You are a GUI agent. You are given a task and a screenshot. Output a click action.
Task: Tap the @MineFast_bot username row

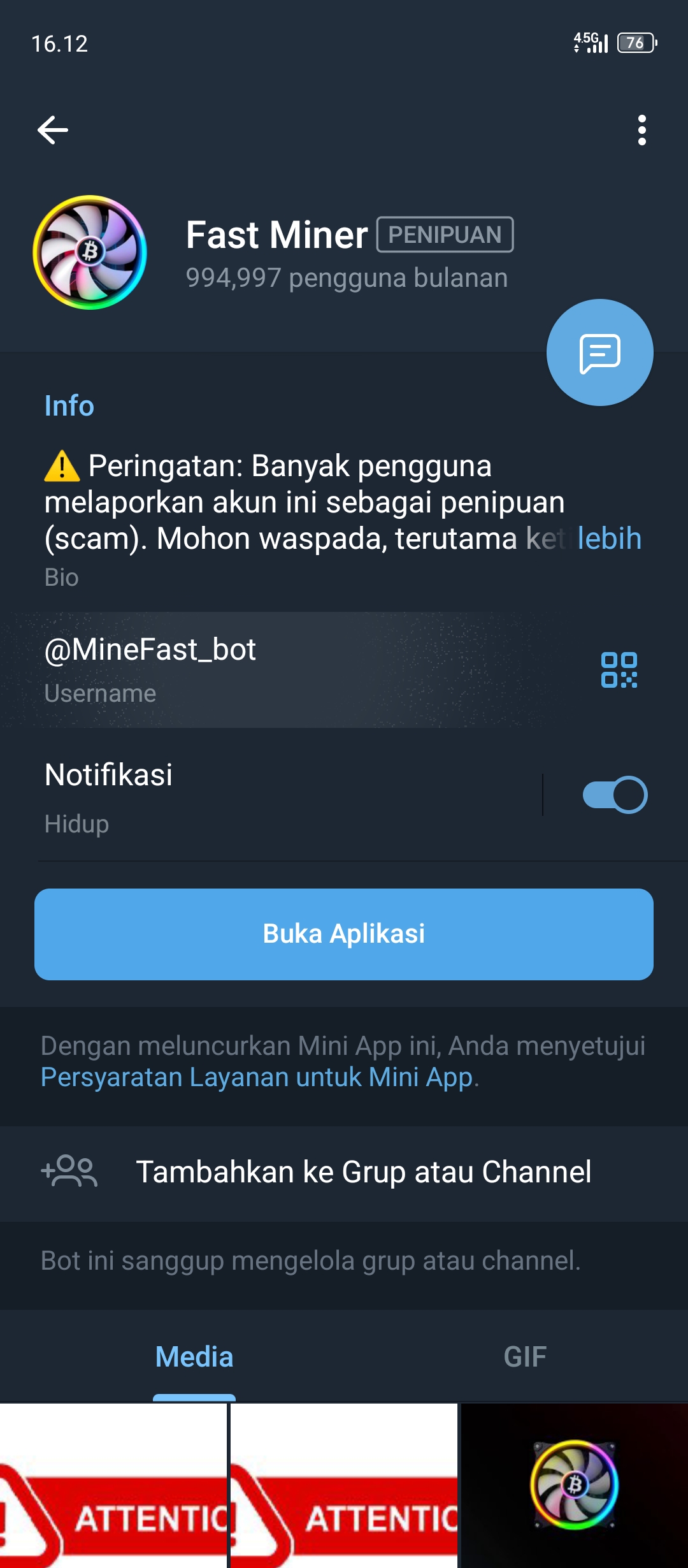255,669
